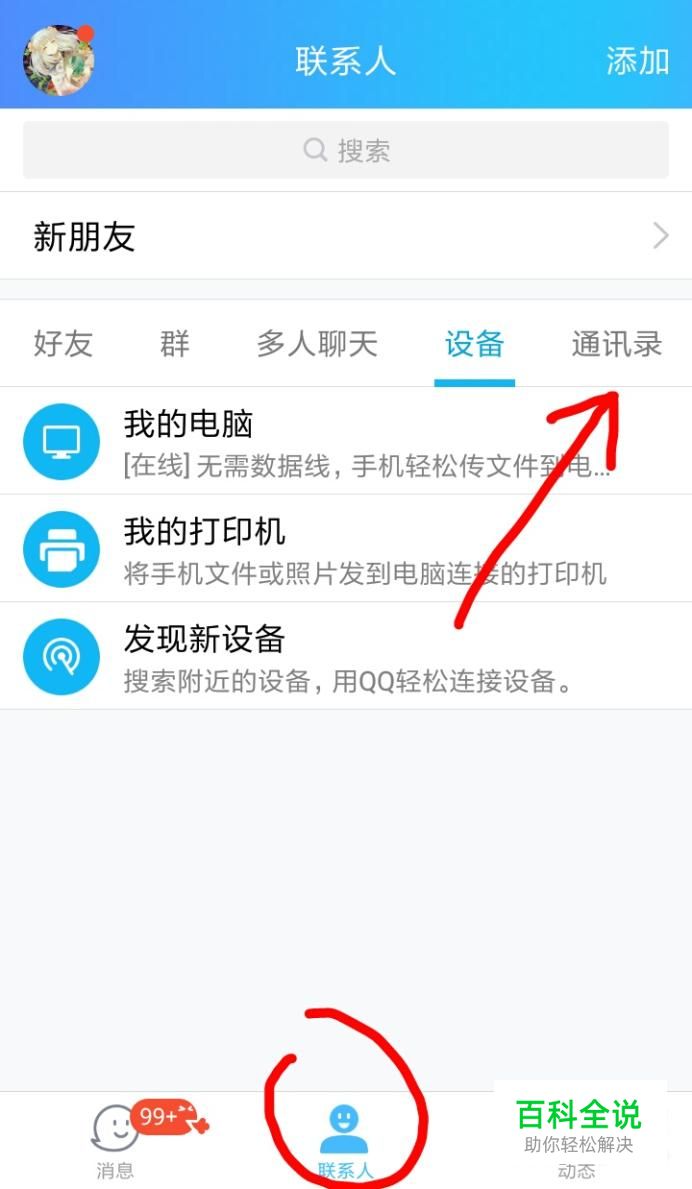Switch to the 多人聊天 tab
The width and height of the screenshot is (692, 1189).
coord(317,344)
